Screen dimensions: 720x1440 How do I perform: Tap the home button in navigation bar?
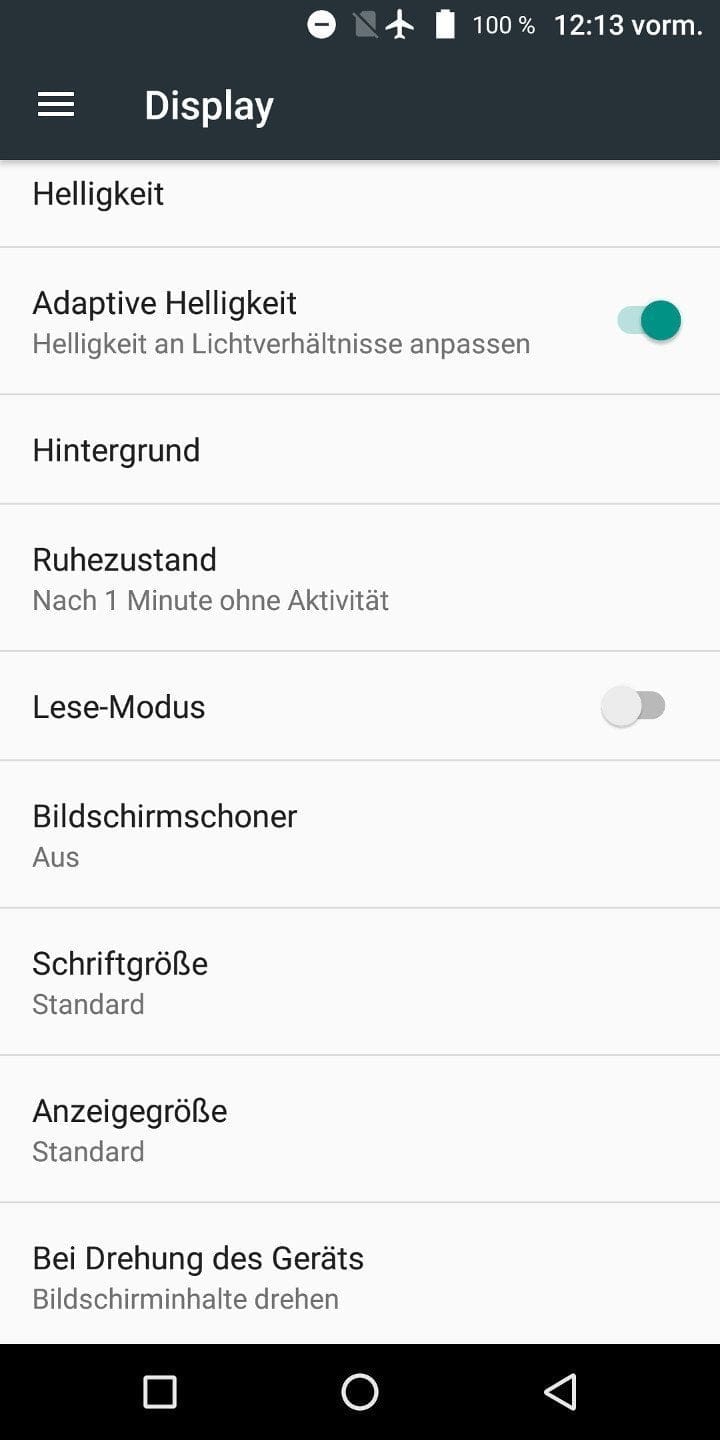tap(360, 1391)
